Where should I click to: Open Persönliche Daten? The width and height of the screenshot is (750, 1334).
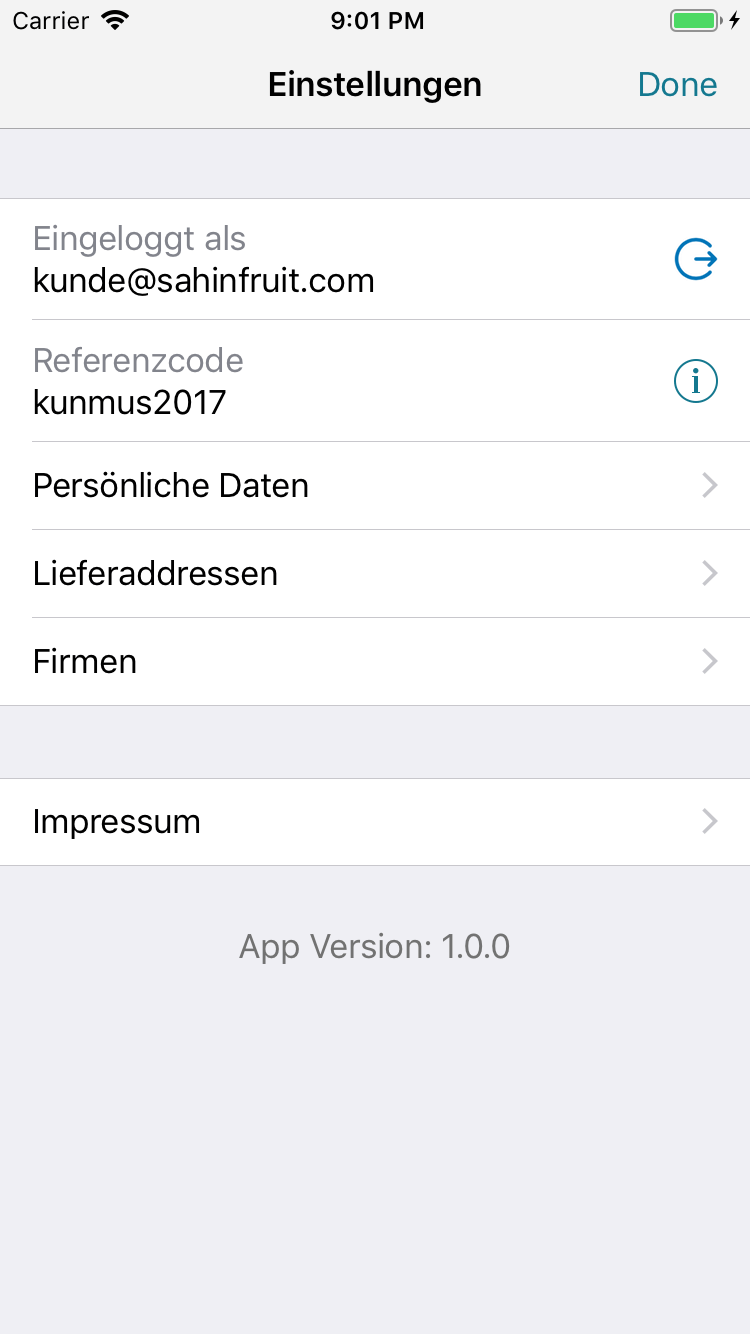click(x=375, y=486)
